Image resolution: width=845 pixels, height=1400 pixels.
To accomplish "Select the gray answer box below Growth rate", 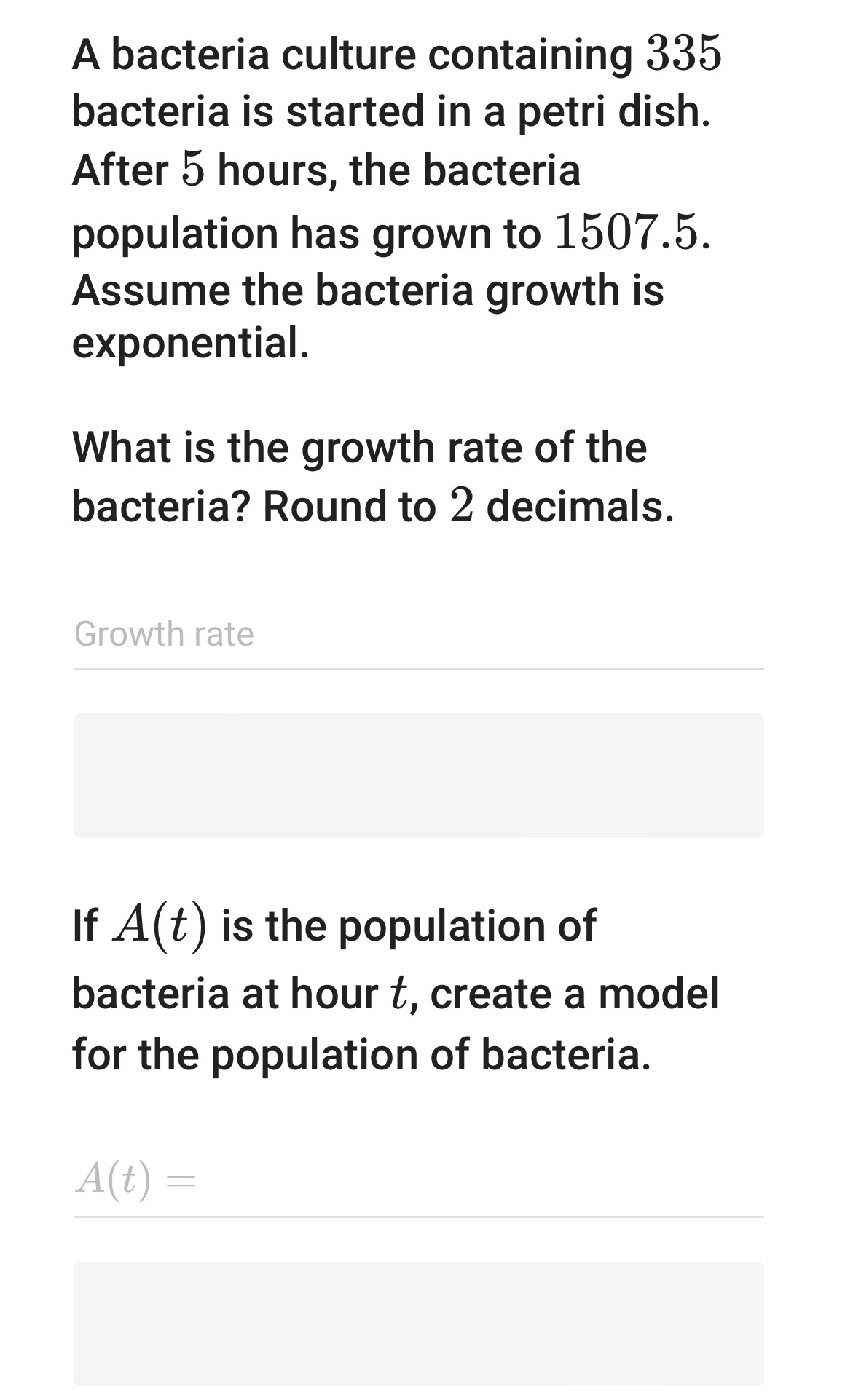I will click(417, 775).
